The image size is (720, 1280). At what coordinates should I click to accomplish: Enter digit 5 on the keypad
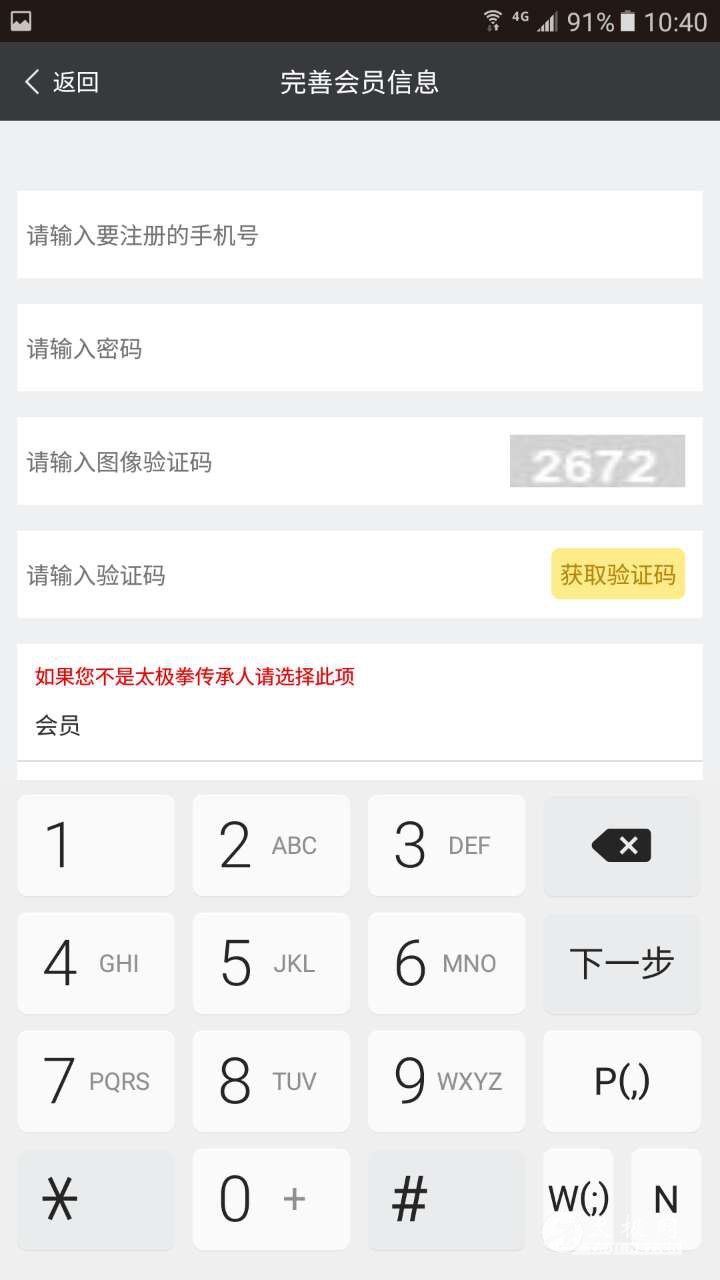click(271, 963)
